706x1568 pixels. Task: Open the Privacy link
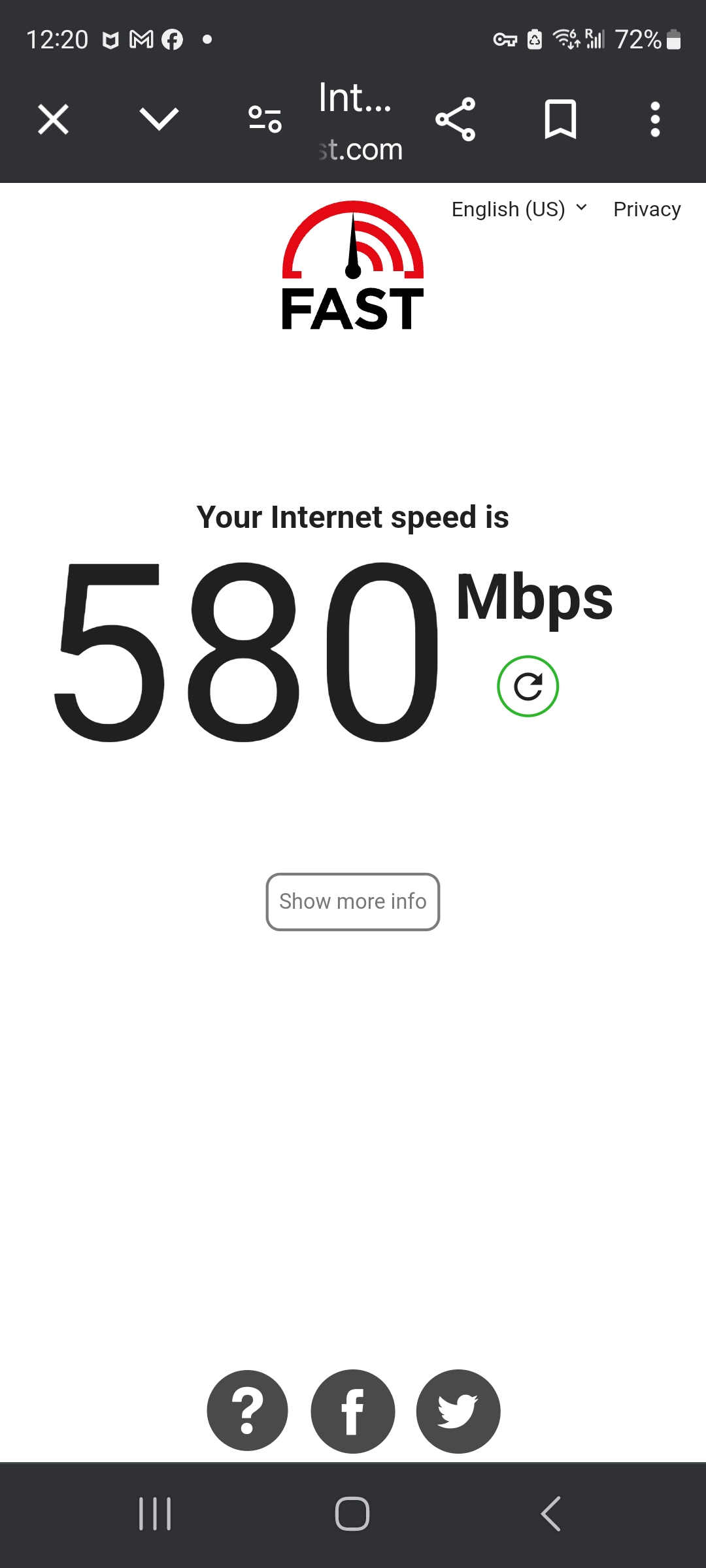click(647, 209)
